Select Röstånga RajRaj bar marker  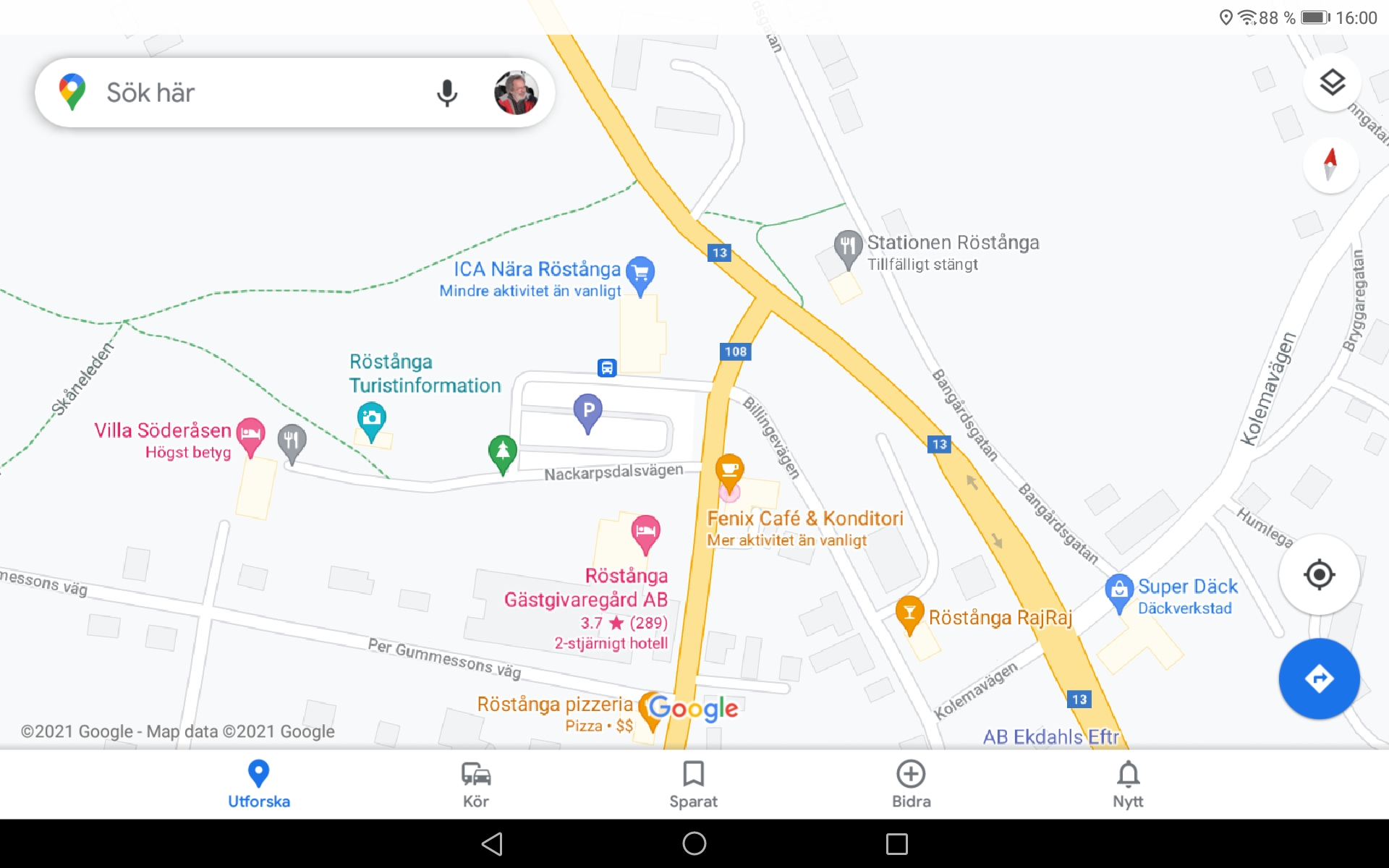(x=909, y=613)
